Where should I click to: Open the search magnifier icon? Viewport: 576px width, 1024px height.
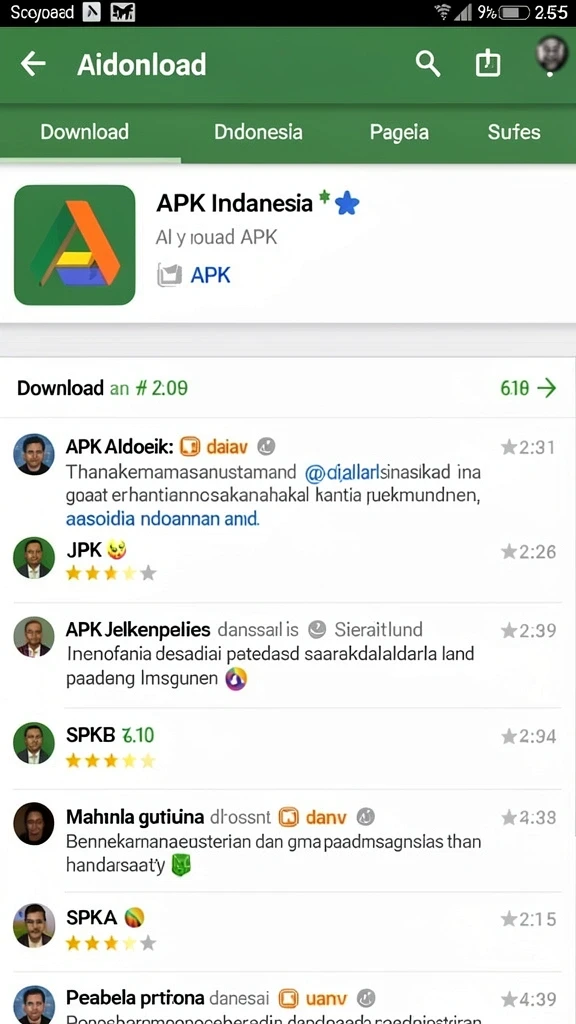[428, 64]
